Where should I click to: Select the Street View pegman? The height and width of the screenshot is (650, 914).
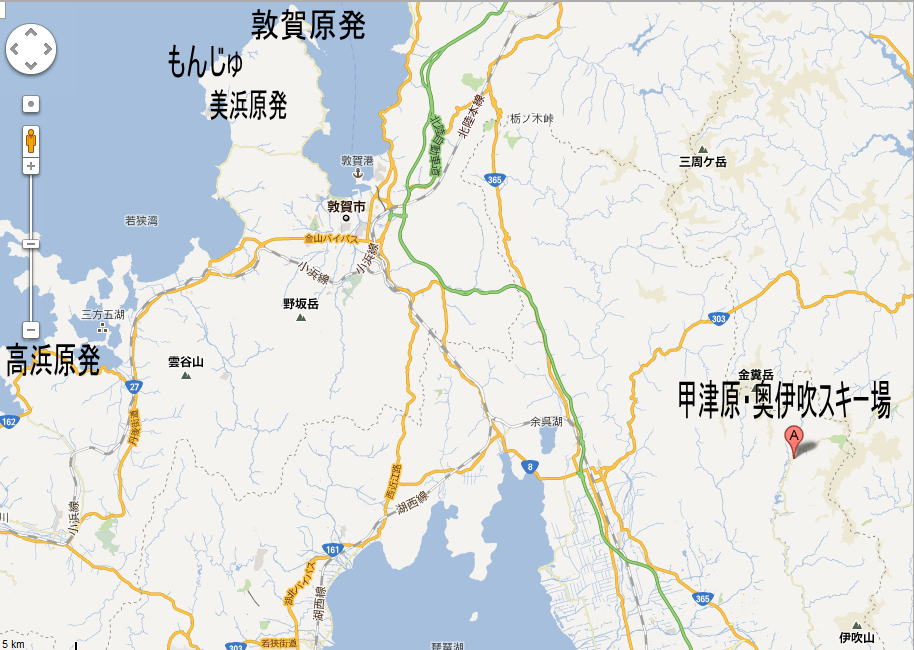31,139
